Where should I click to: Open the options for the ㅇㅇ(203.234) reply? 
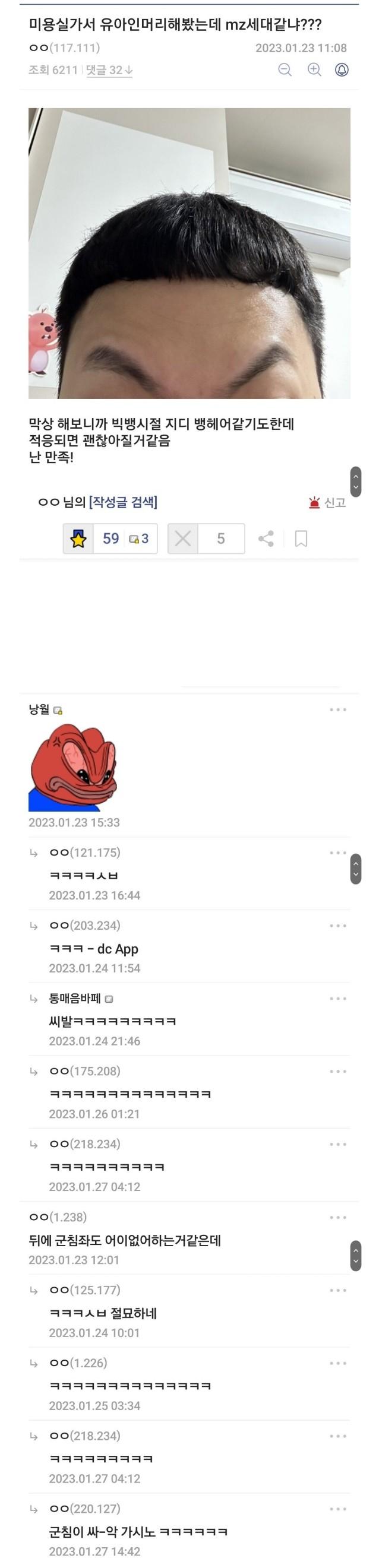point(337,926)
